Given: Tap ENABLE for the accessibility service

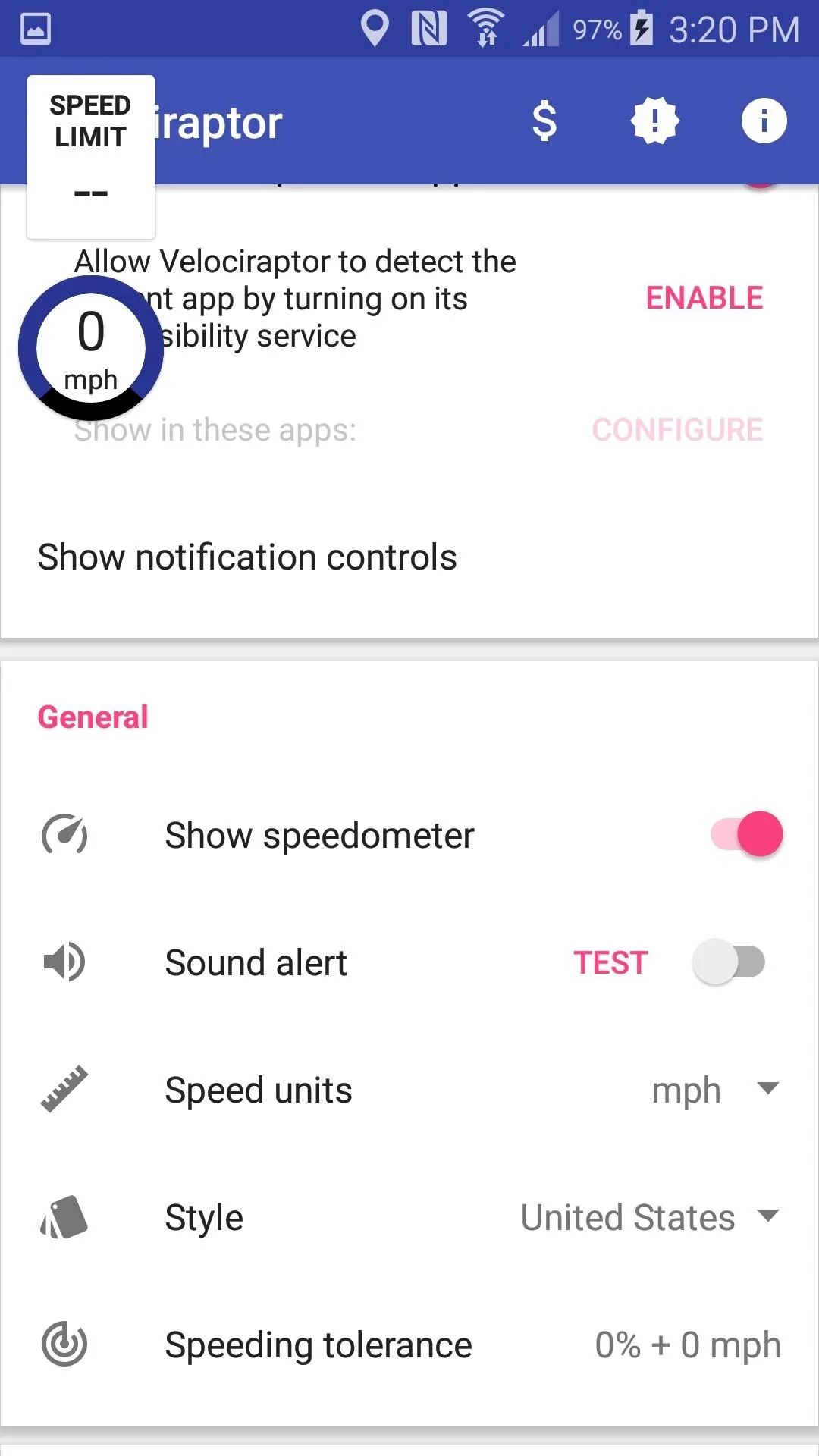Looking at the screenshot, I should click(x=704, y=298).
